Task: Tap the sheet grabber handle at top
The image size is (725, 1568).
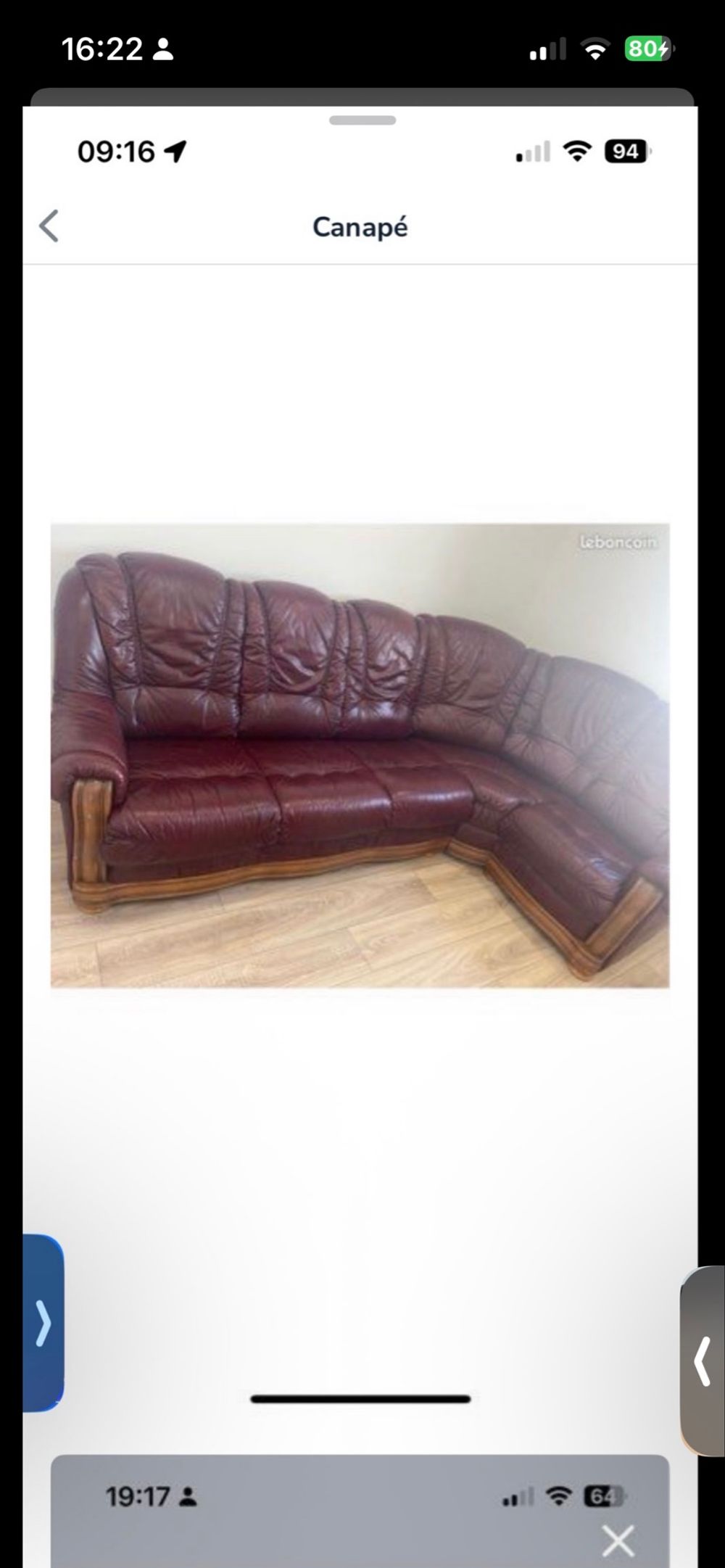Action: [x=362, y=120]
